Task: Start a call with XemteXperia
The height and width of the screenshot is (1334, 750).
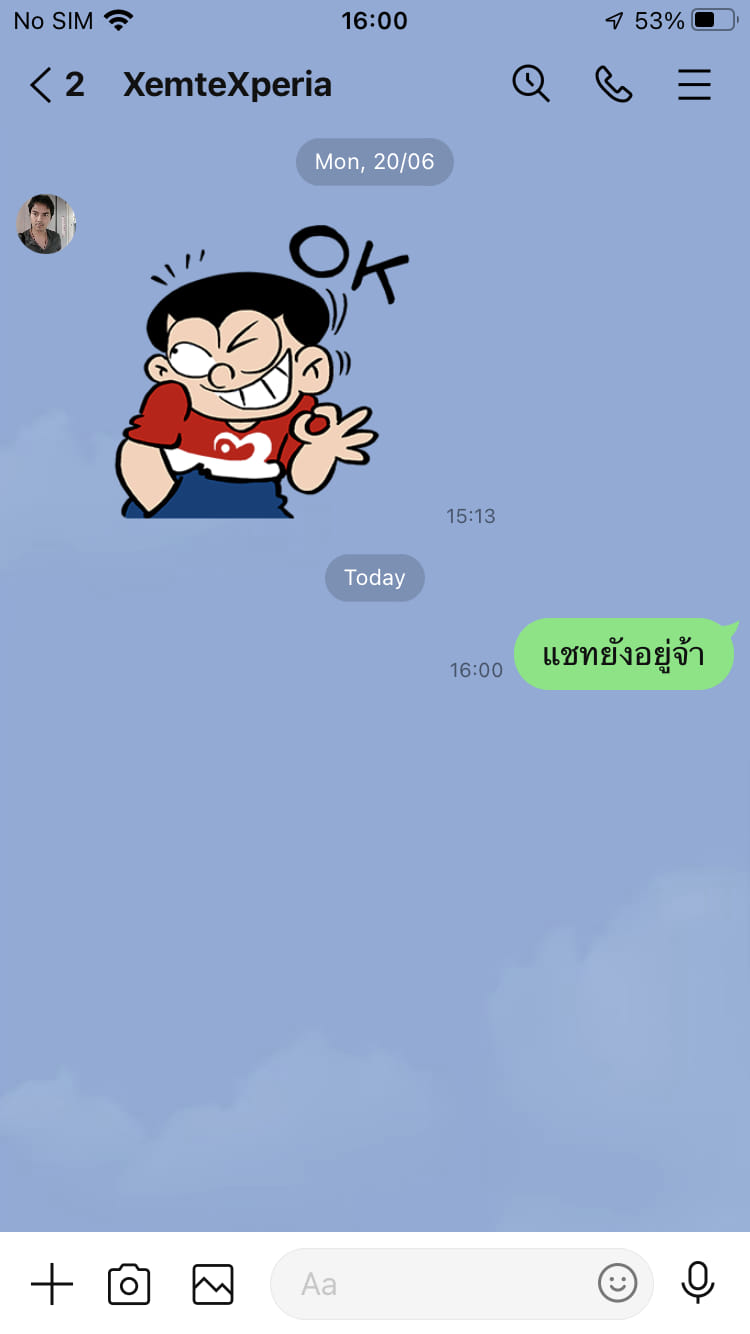Action: (x=613, y=84)
